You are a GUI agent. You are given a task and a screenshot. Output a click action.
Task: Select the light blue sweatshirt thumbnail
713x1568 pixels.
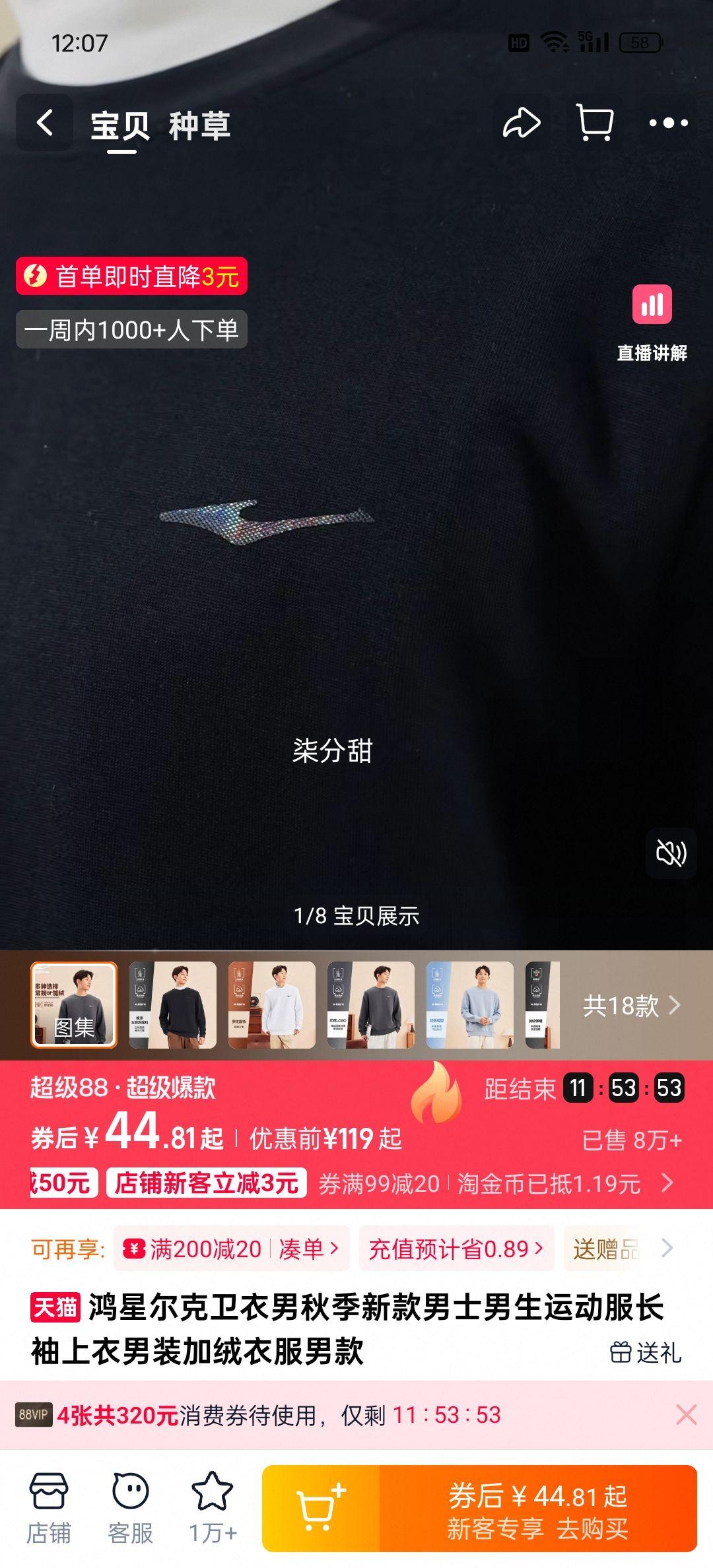470,1004
